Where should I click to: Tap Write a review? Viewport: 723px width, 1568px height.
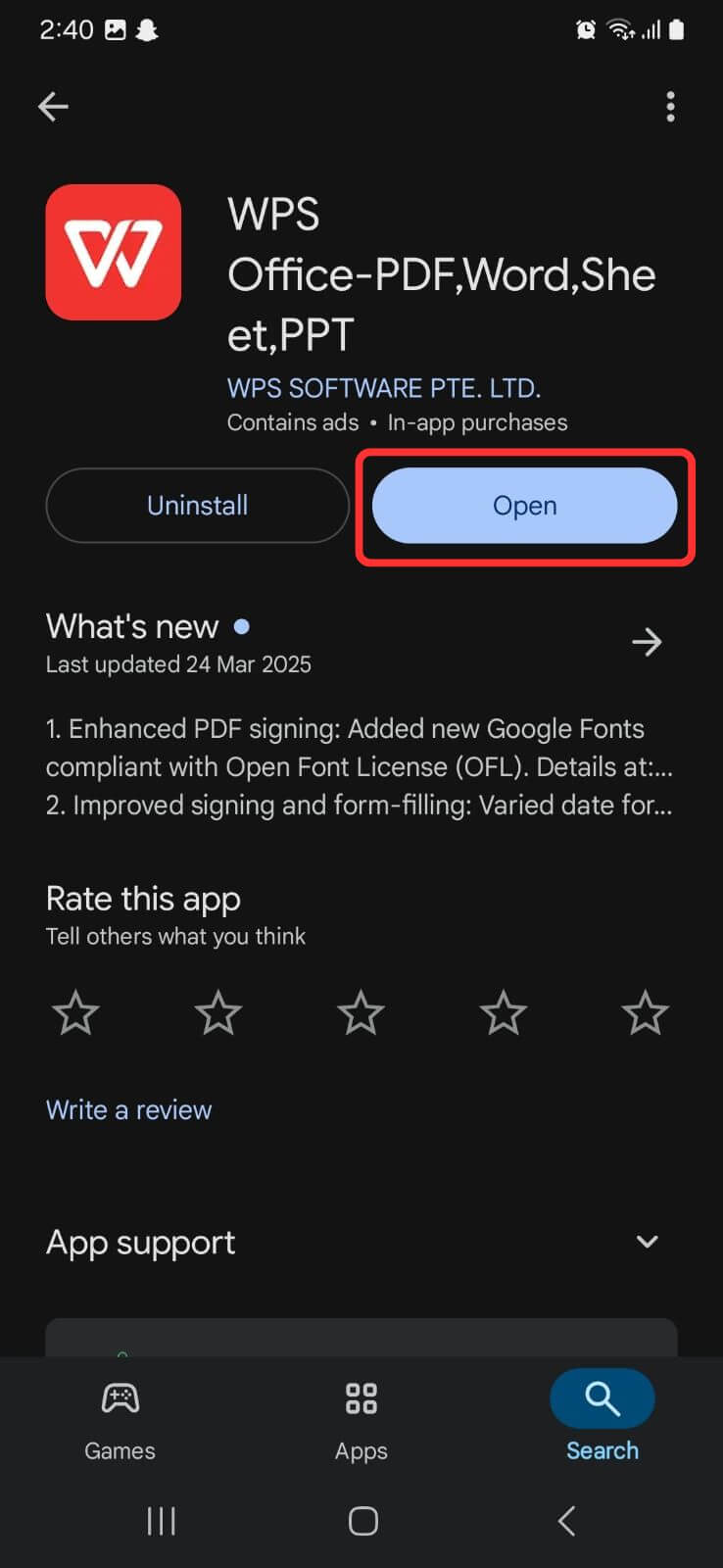click(x=128, y=1109)
